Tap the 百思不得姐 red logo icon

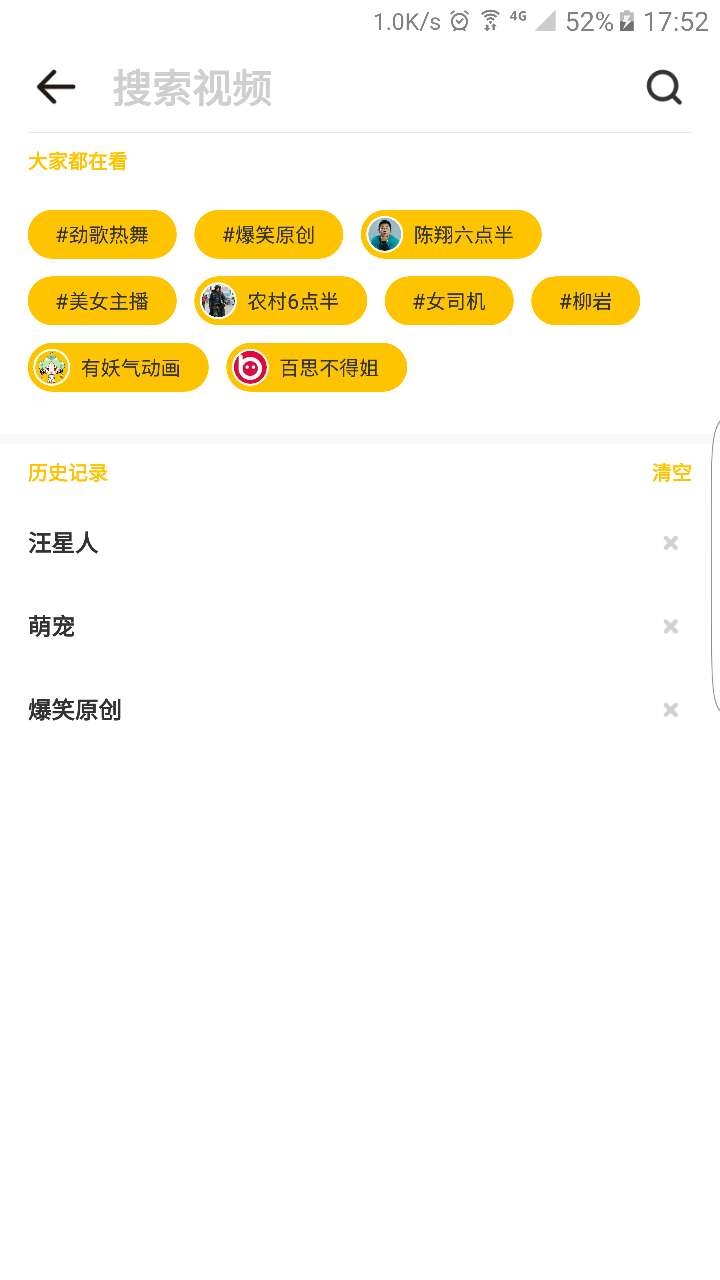pyautogui.click(x=250, y=367)
